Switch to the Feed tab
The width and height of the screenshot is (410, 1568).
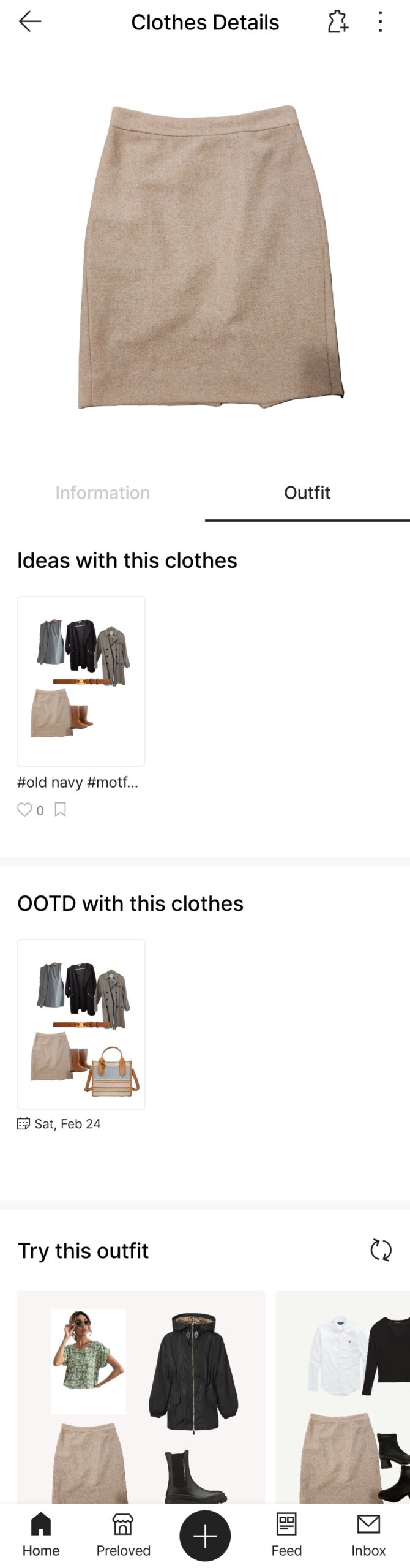[x=286, y=1534]
